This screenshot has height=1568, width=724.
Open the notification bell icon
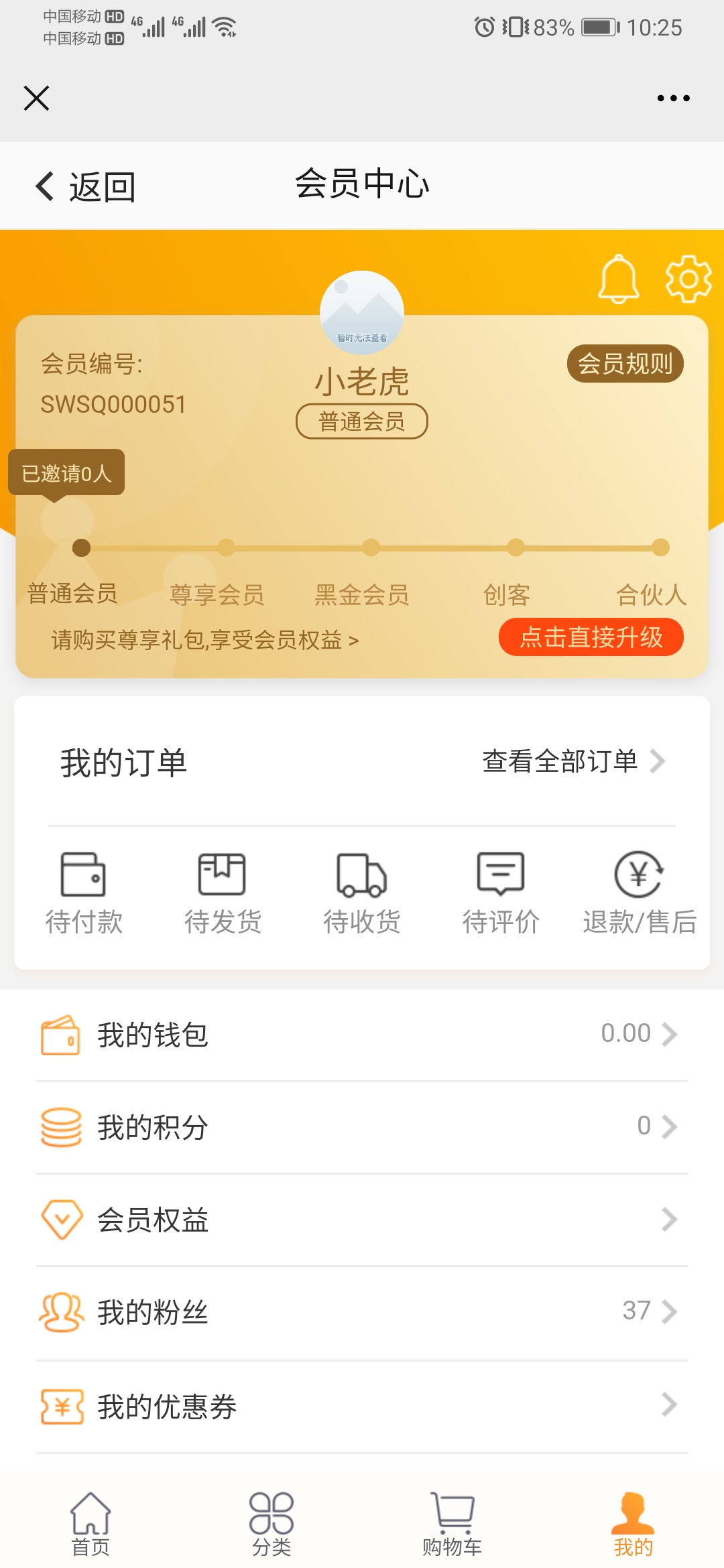click(x=619, y=279)
